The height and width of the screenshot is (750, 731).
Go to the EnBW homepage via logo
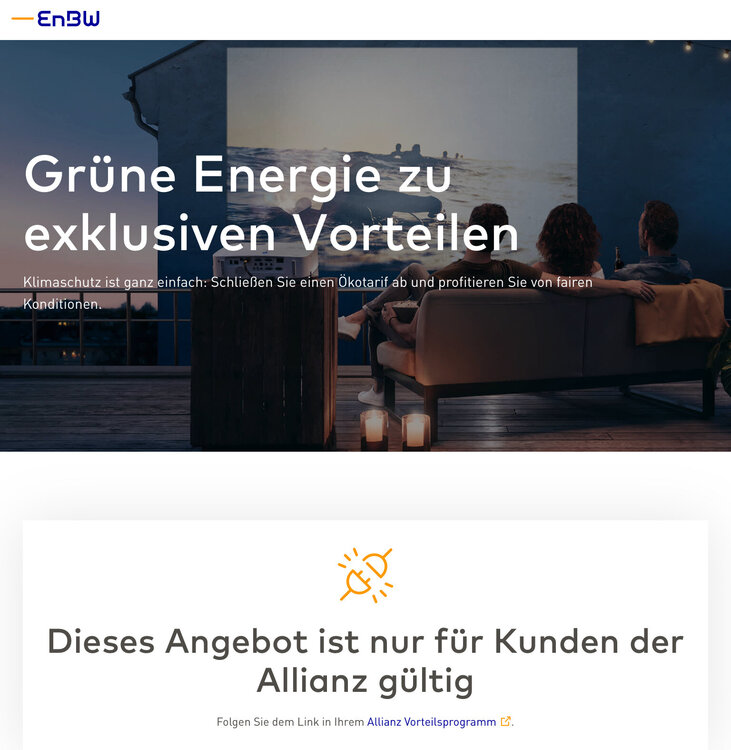click(x=55, y=18)
